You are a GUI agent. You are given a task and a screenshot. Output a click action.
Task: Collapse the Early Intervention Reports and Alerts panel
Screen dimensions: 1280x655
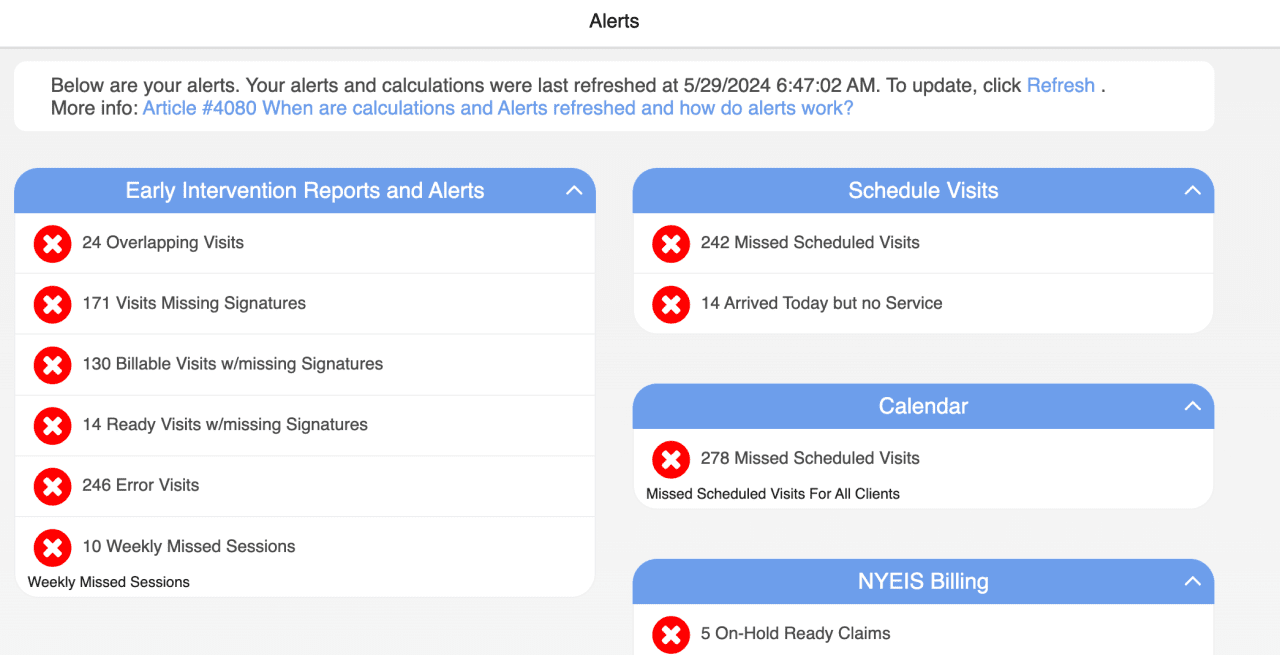tap(574, 190)
